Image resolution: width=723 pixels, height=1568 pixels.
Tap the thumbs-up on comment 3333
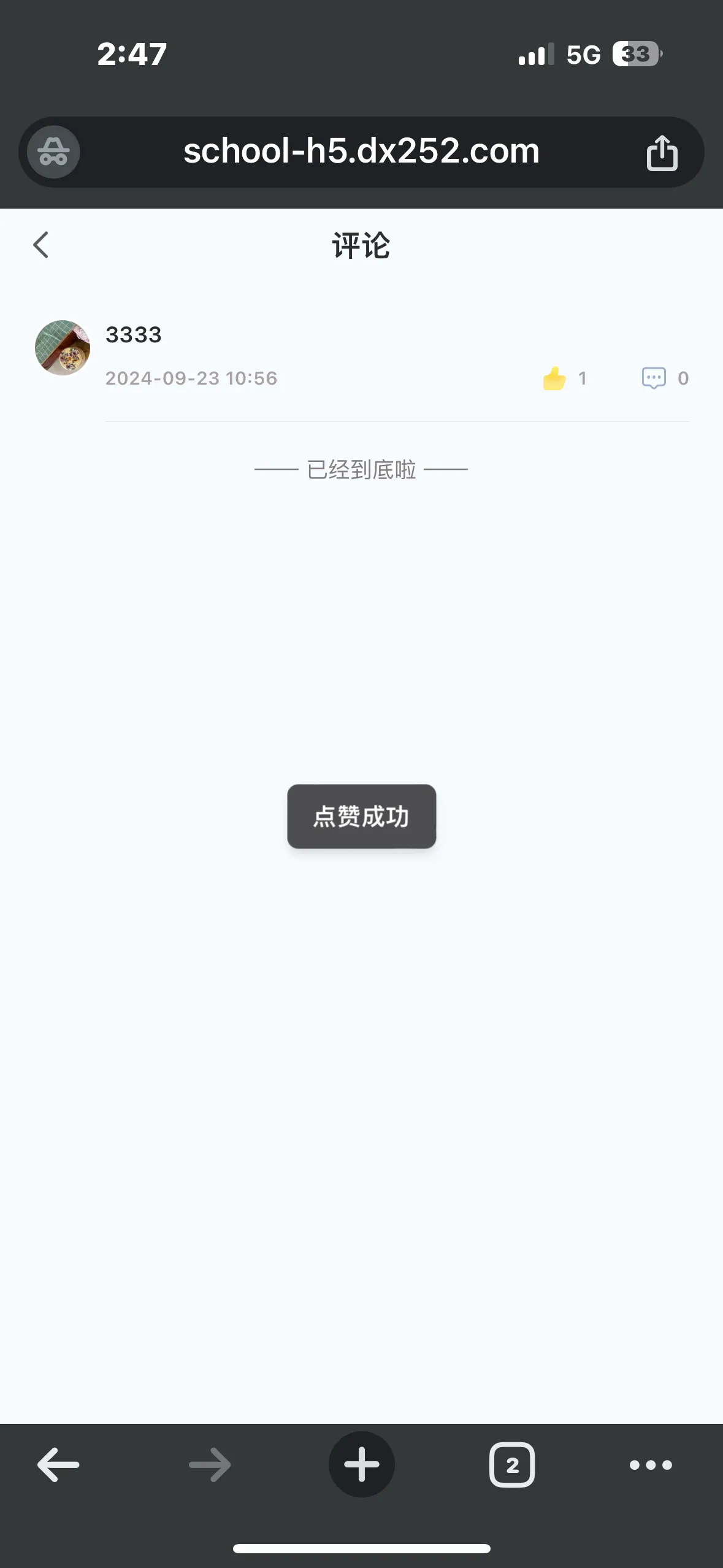point(554,378)
